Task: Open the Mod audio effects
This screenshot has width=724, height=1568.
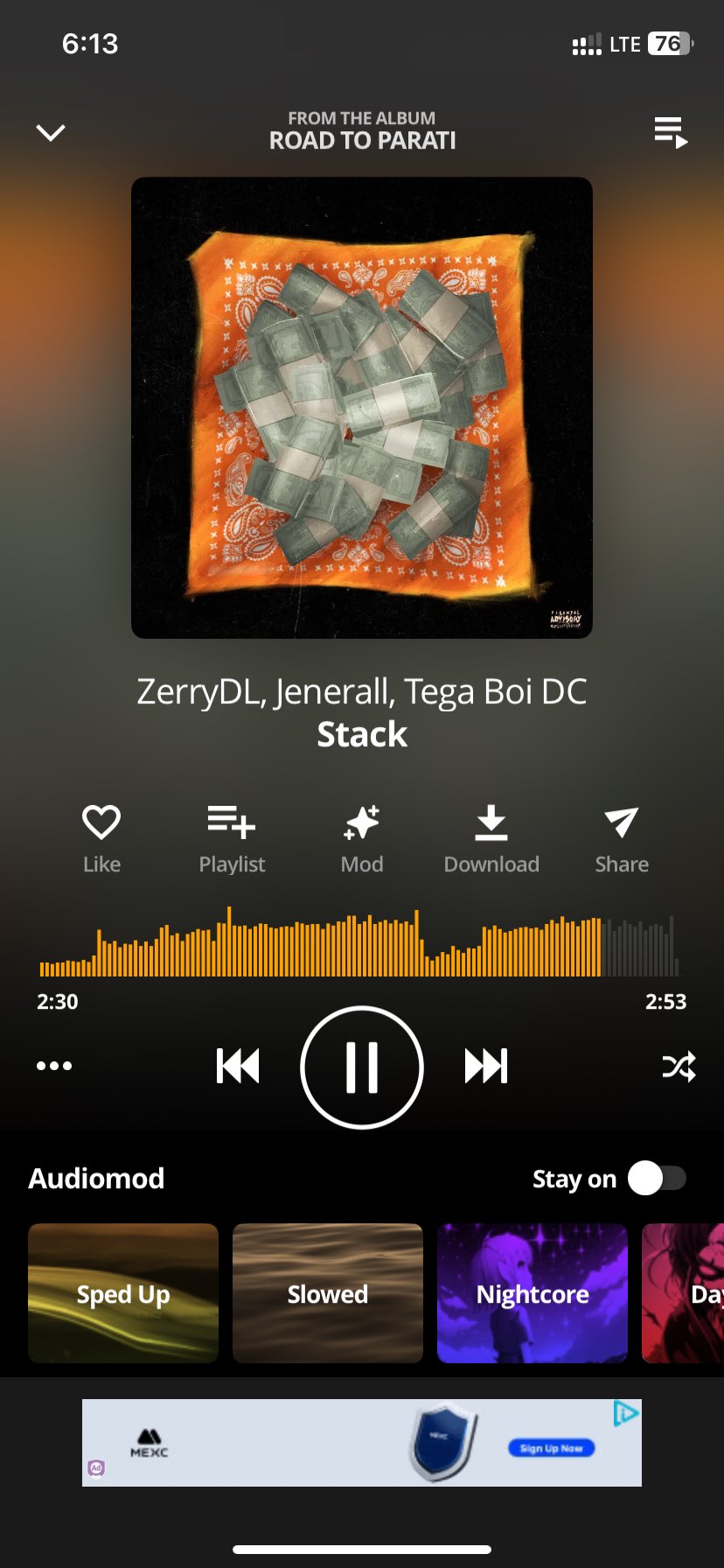Action: point(362,838)
